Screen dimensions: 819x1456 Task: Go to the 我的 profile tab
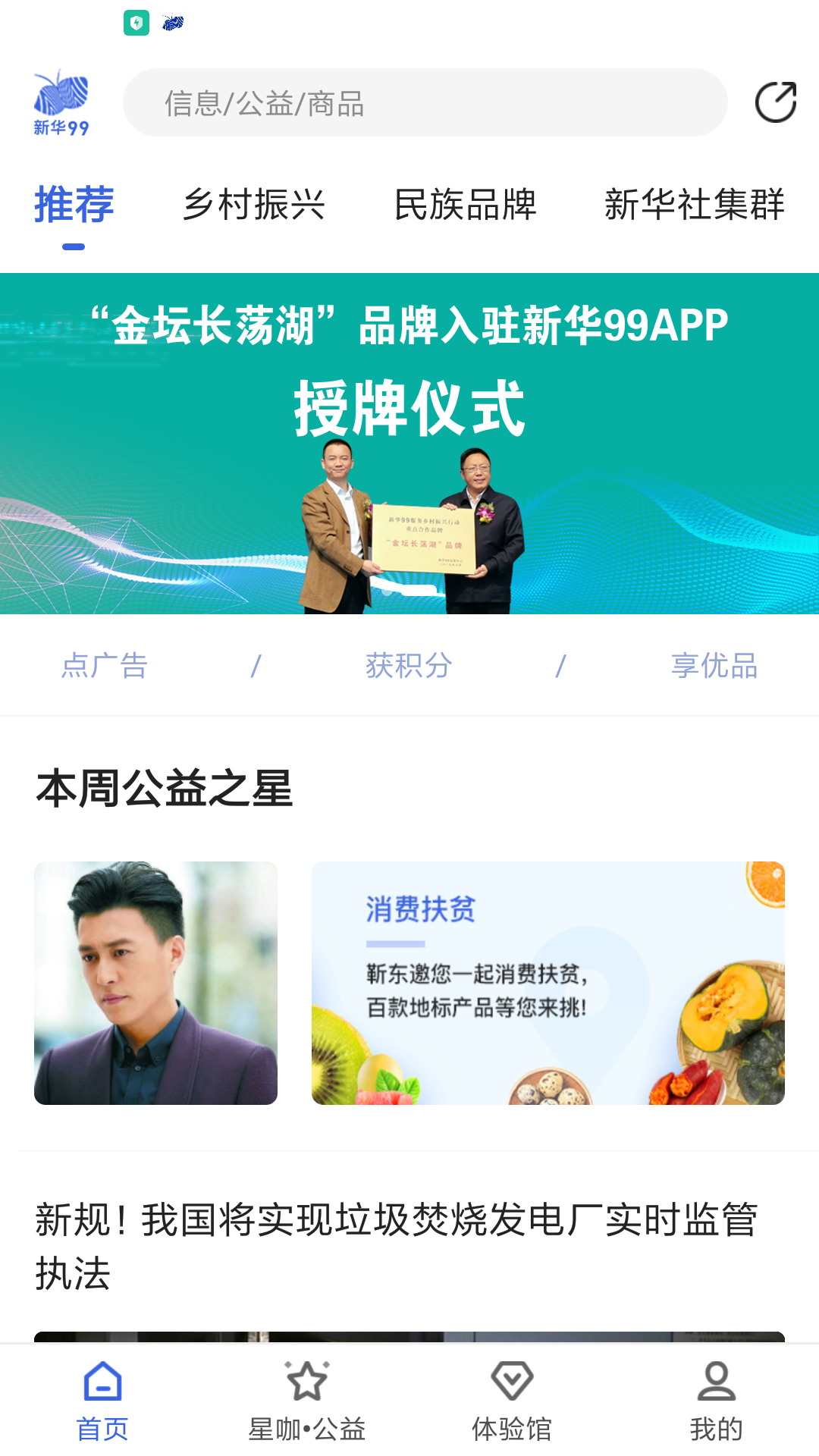pos(717,1401)
